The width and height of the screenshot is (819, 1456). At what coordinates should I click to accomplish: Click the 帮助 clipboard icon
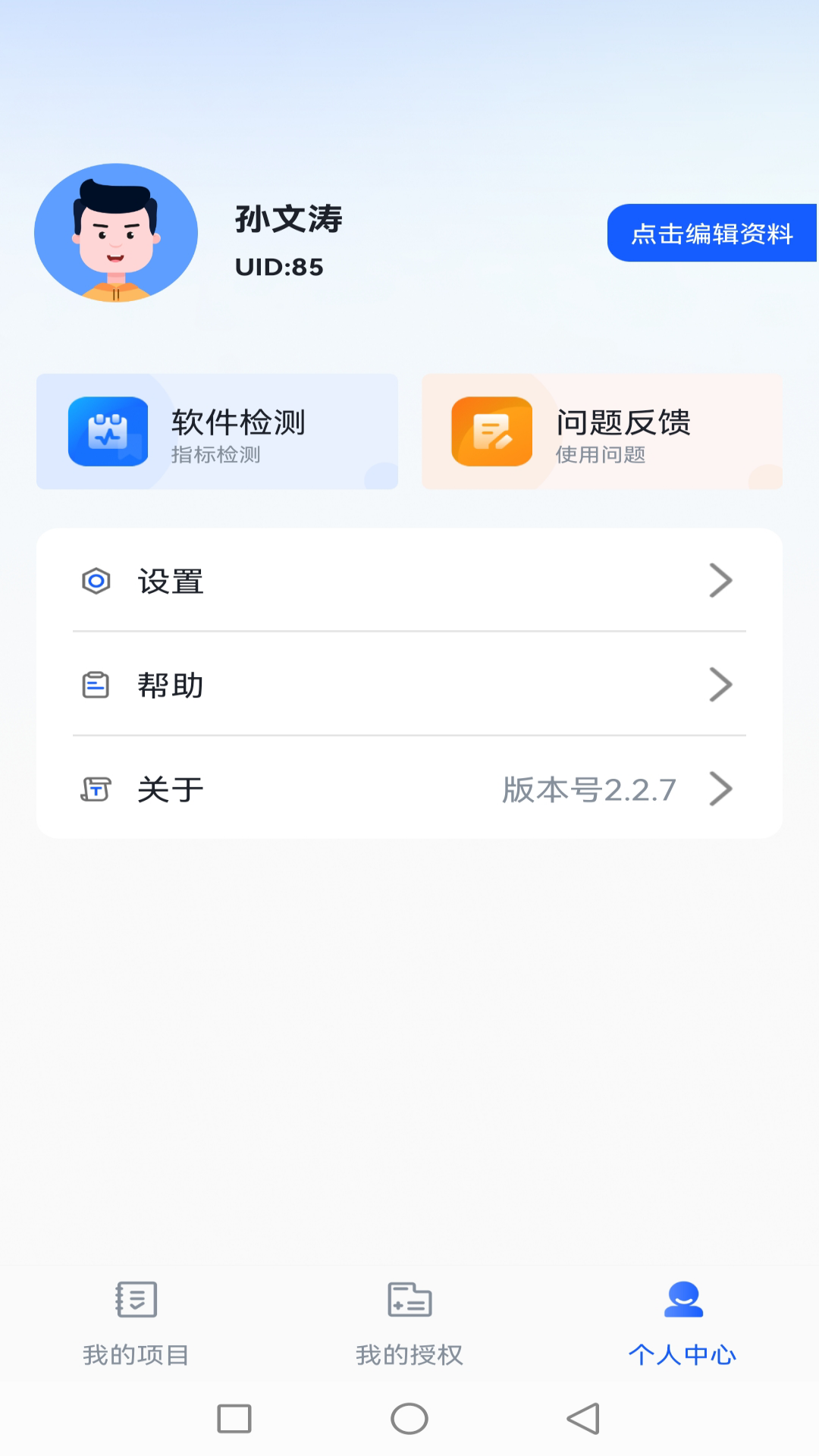coord(96,685)
